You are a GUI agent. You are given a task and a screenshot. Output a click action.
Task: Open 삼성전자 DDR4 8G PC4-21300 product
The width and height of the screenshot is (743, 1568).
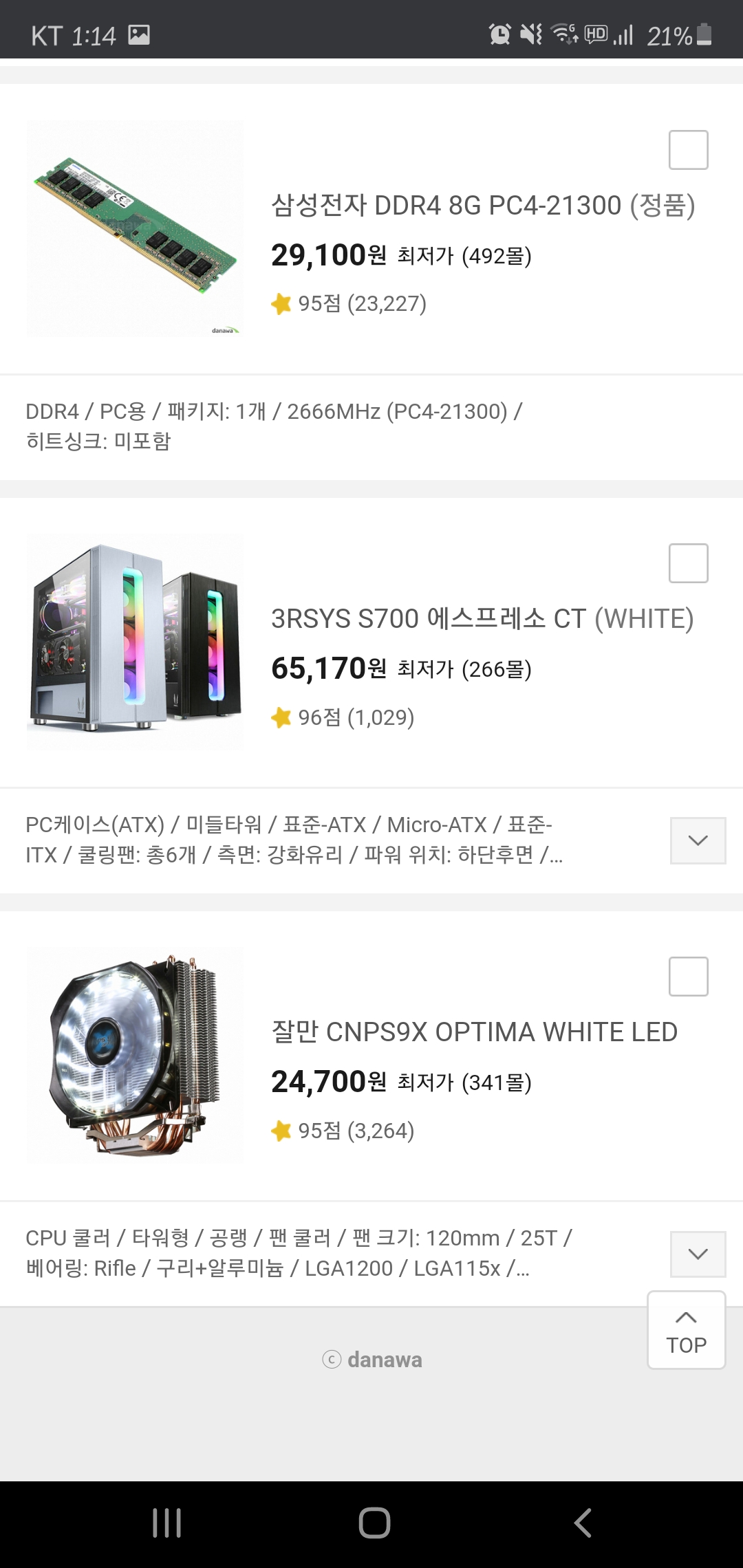(483, 206)
